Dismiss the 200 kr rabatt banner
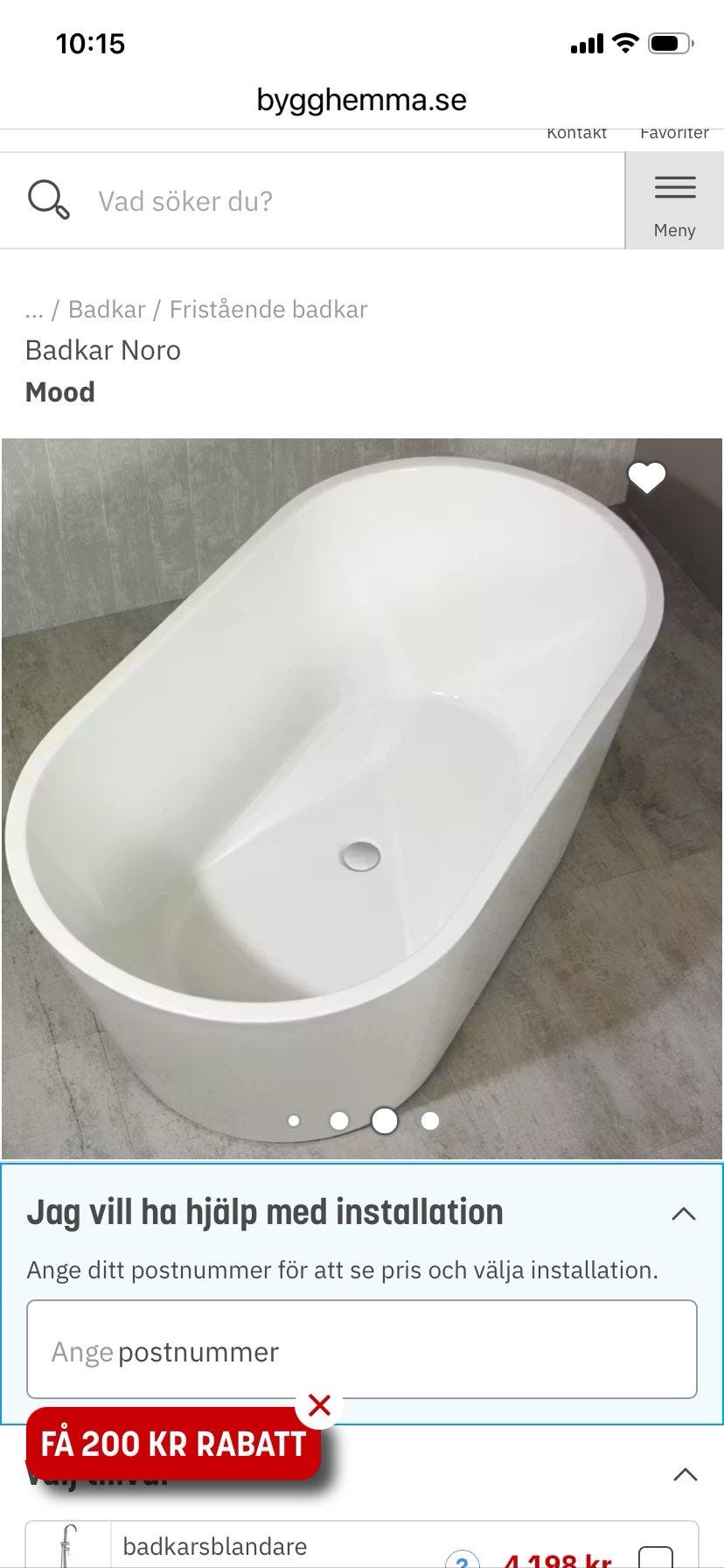The width and height of the screenshot is (724, 1568). [320, 1405]
